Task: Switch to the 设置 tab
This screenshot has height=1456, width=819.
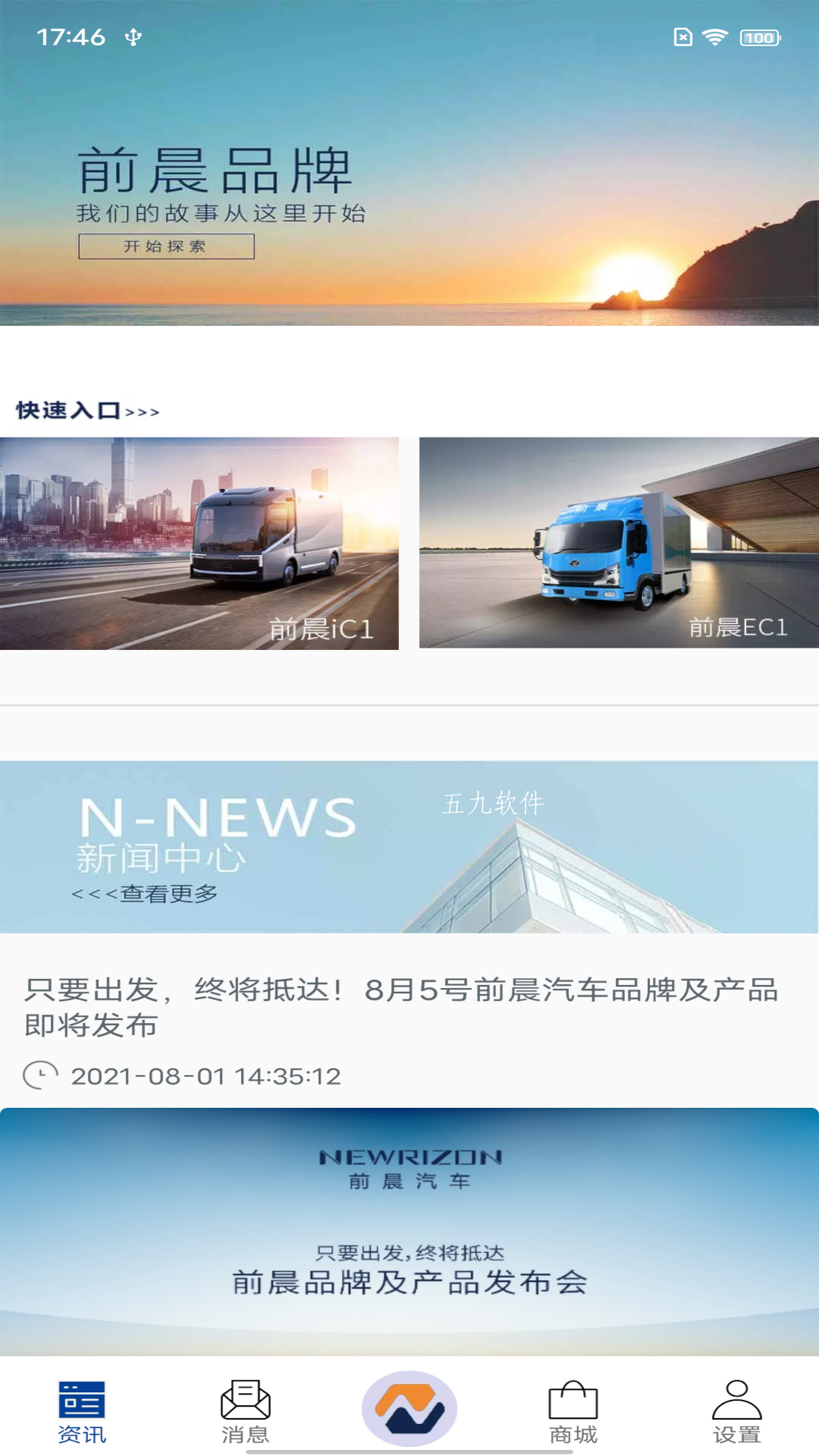Action: coord(737,1412)
